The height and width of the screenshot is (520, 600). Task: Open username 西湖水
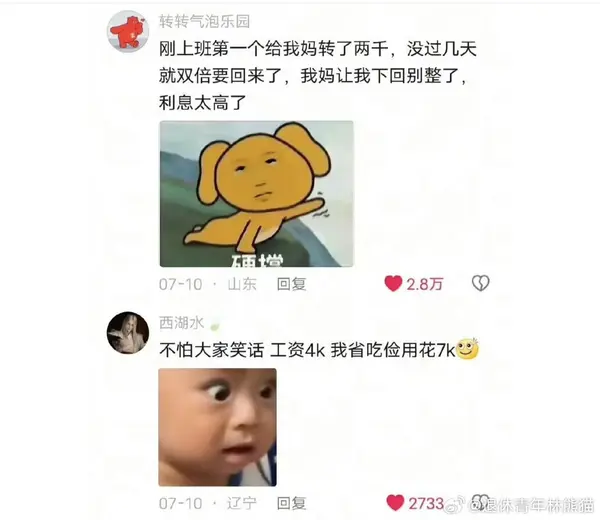[x=180, y=321]
